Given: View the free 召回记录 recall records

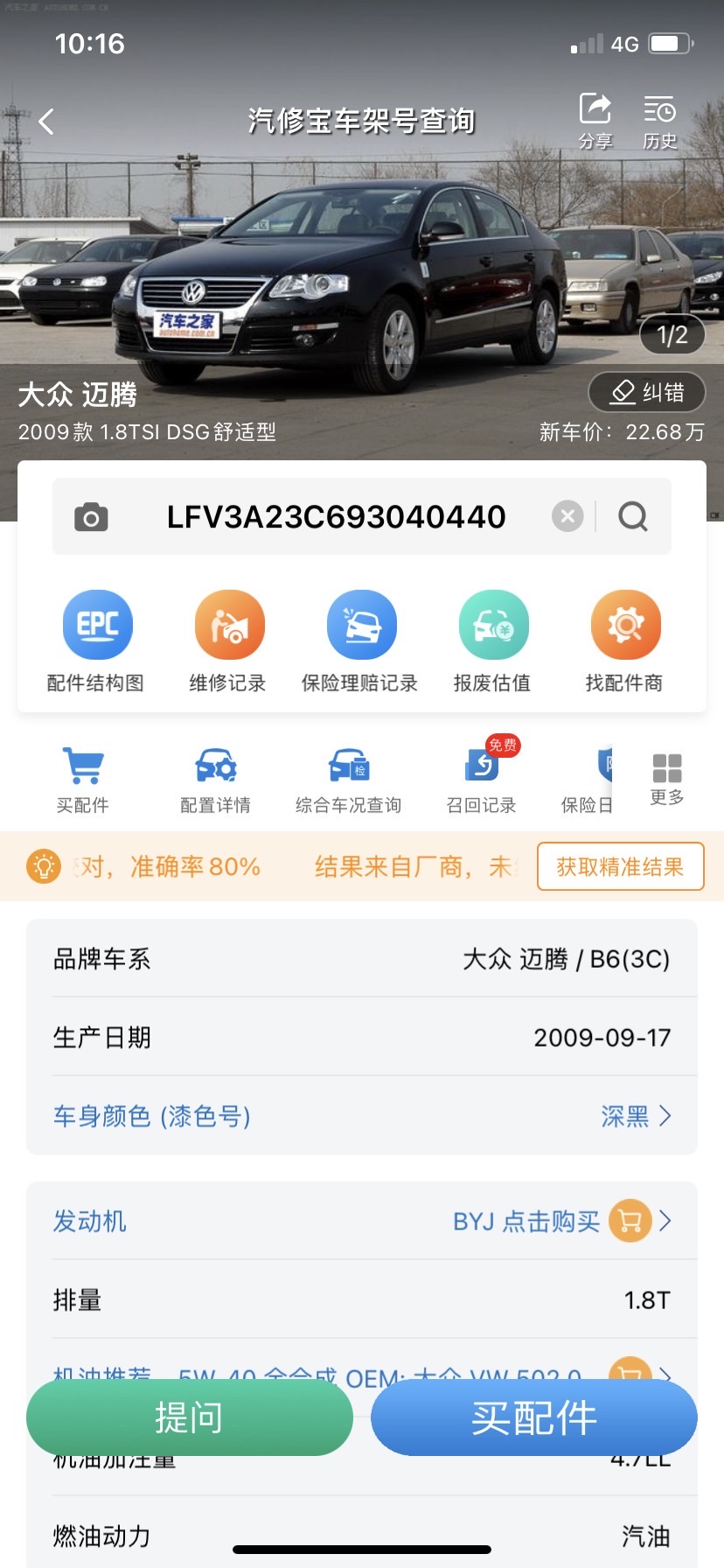Looking at the screenshot, I should click(482, 780).
